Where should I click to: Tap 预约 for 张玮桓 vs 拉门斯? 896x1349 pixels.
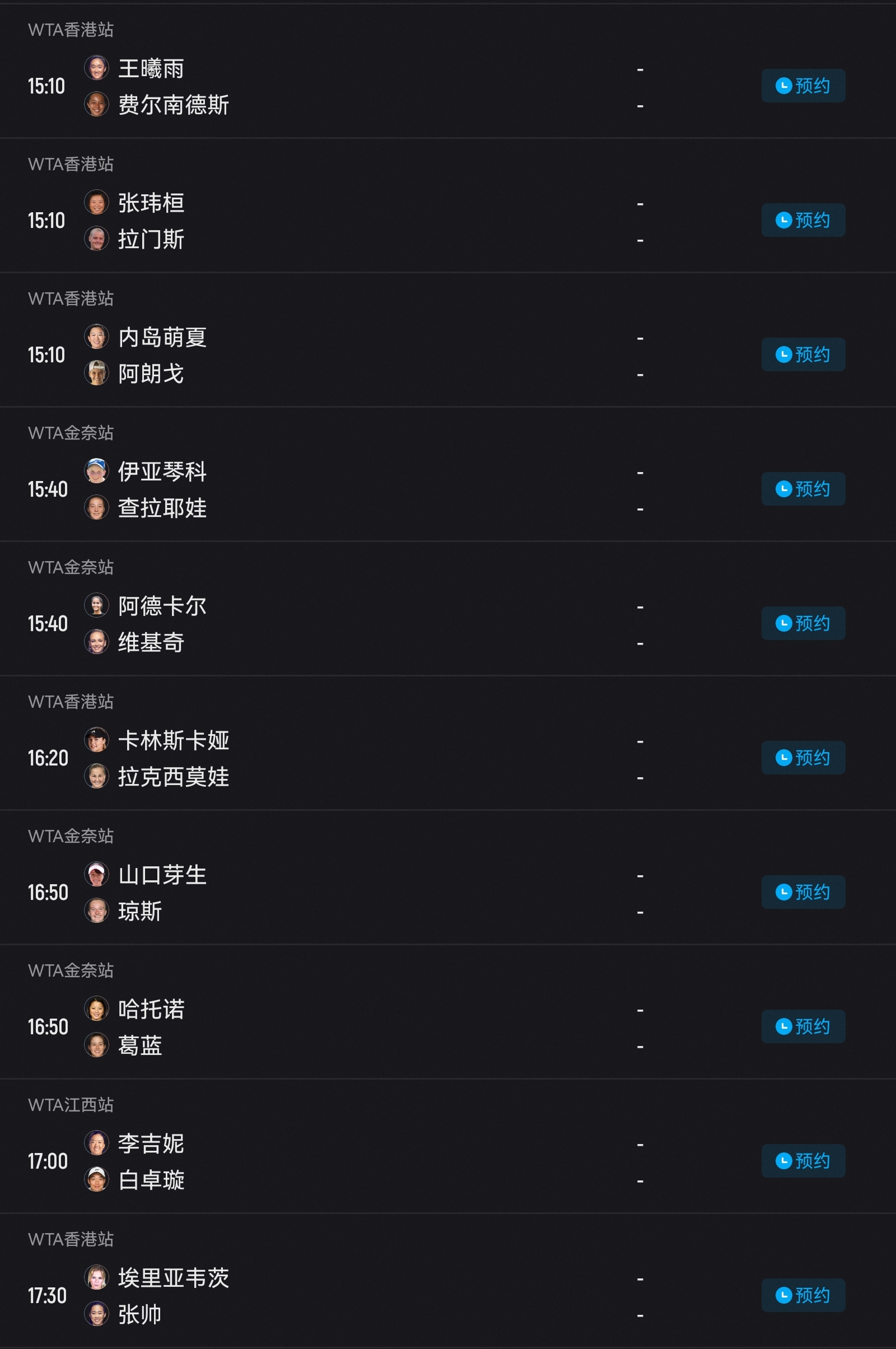(x=802, y=220)
